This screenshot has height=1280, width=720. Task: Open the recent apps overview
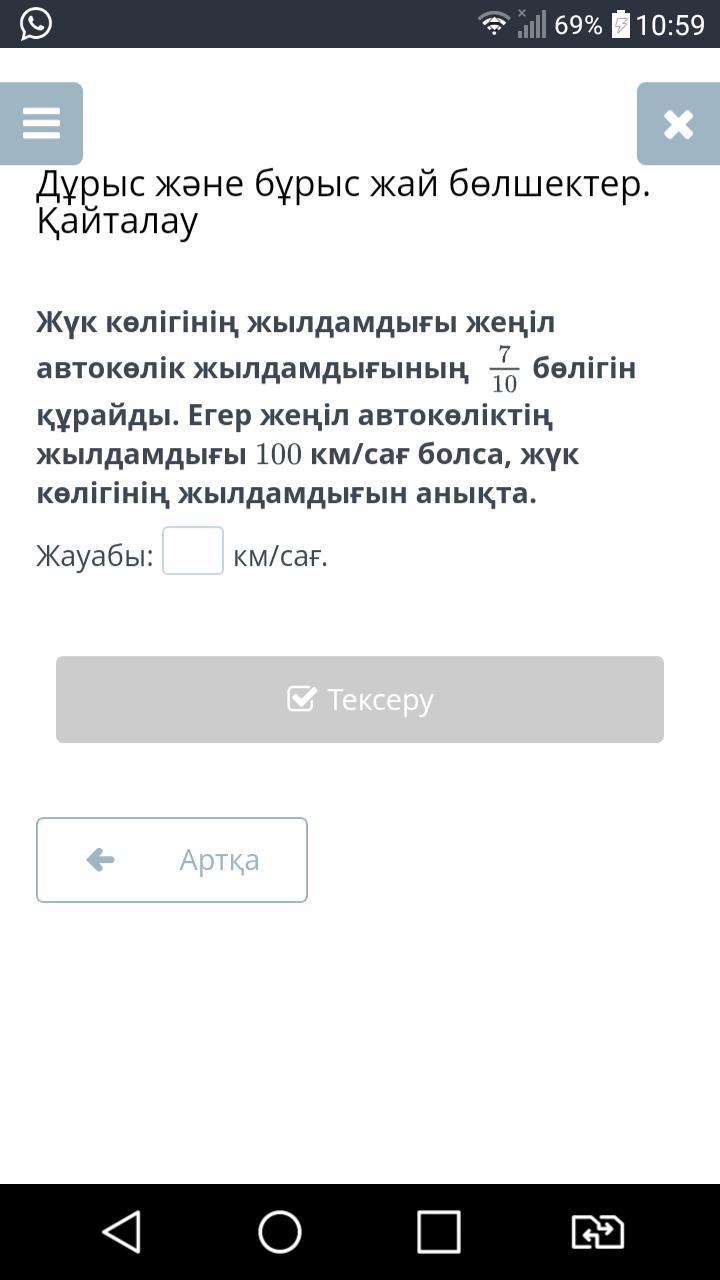pyautogui.click(x=439, y=1232)
